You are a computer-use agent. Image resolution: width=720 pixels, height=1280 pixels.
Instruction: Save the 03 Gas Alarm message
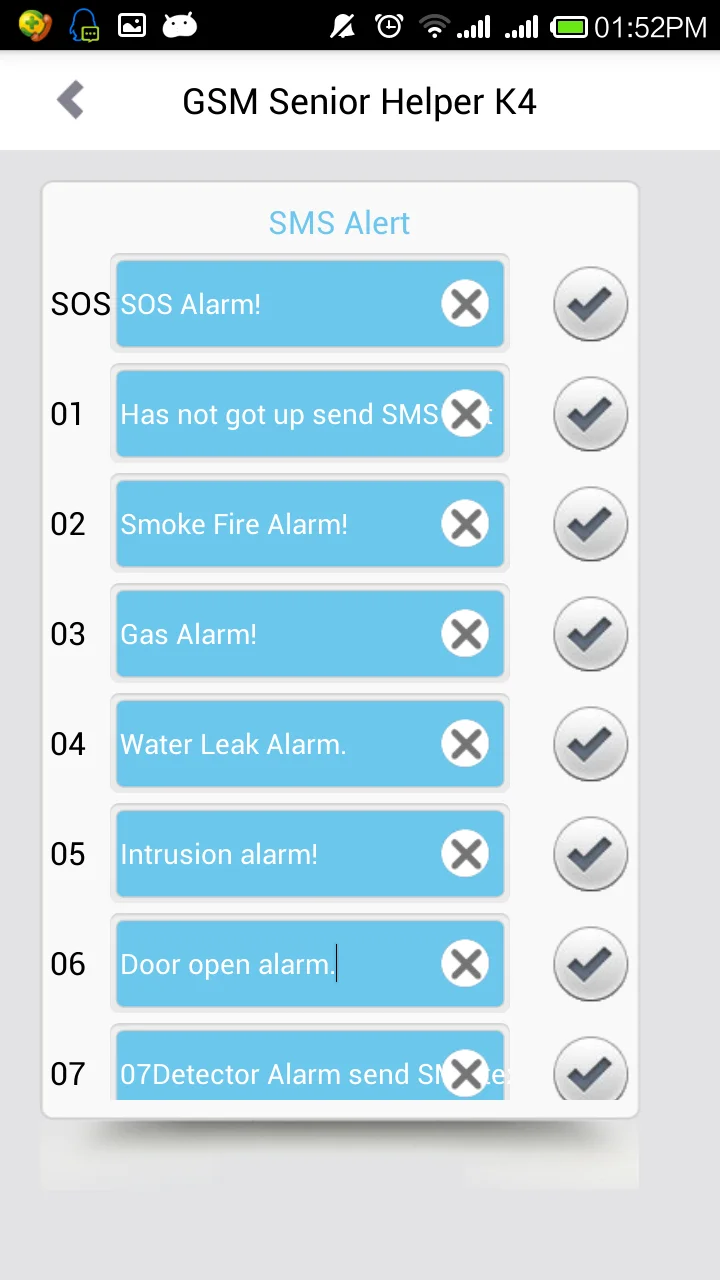pos(590,634)
